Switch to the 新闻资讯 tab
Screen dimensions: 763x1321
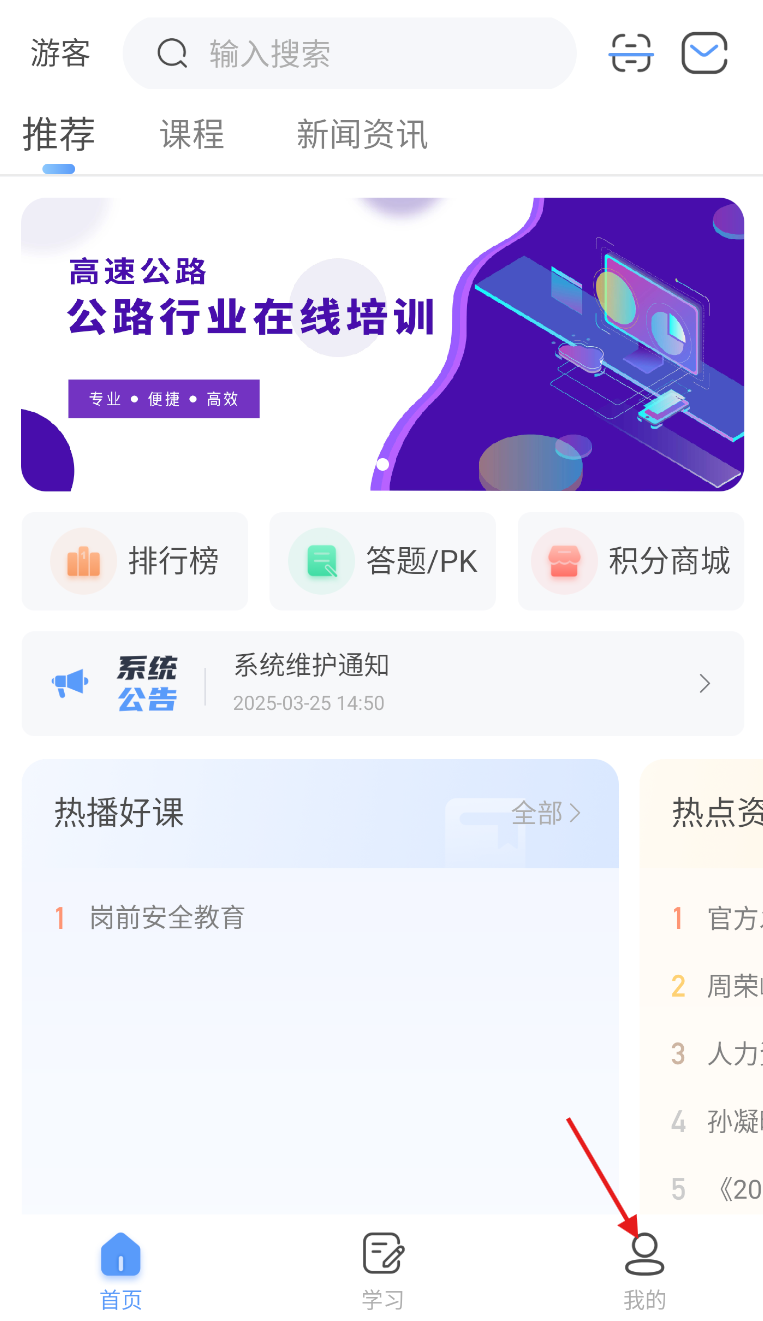[362, 134]
